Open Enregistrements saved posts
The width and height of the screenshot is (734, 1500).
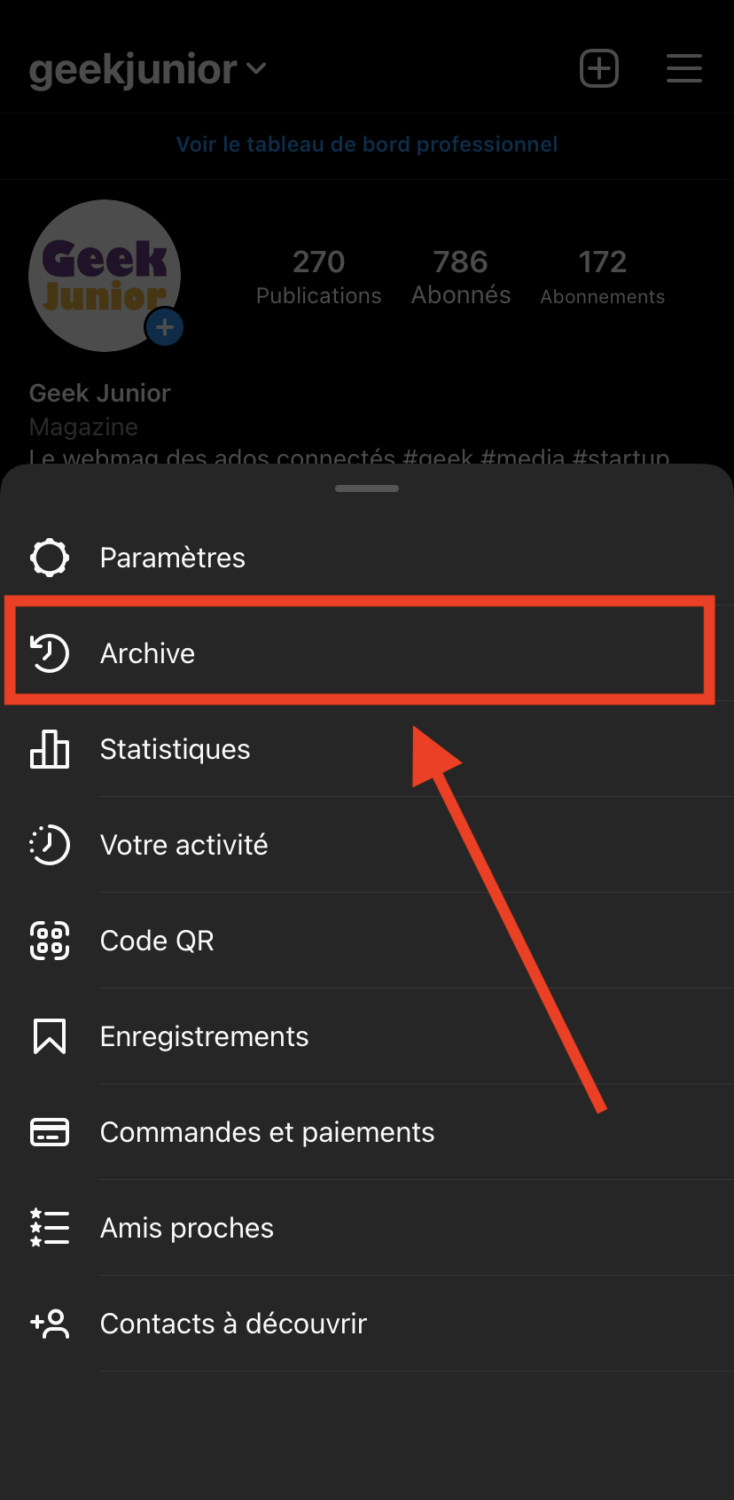coord(204,1037)
